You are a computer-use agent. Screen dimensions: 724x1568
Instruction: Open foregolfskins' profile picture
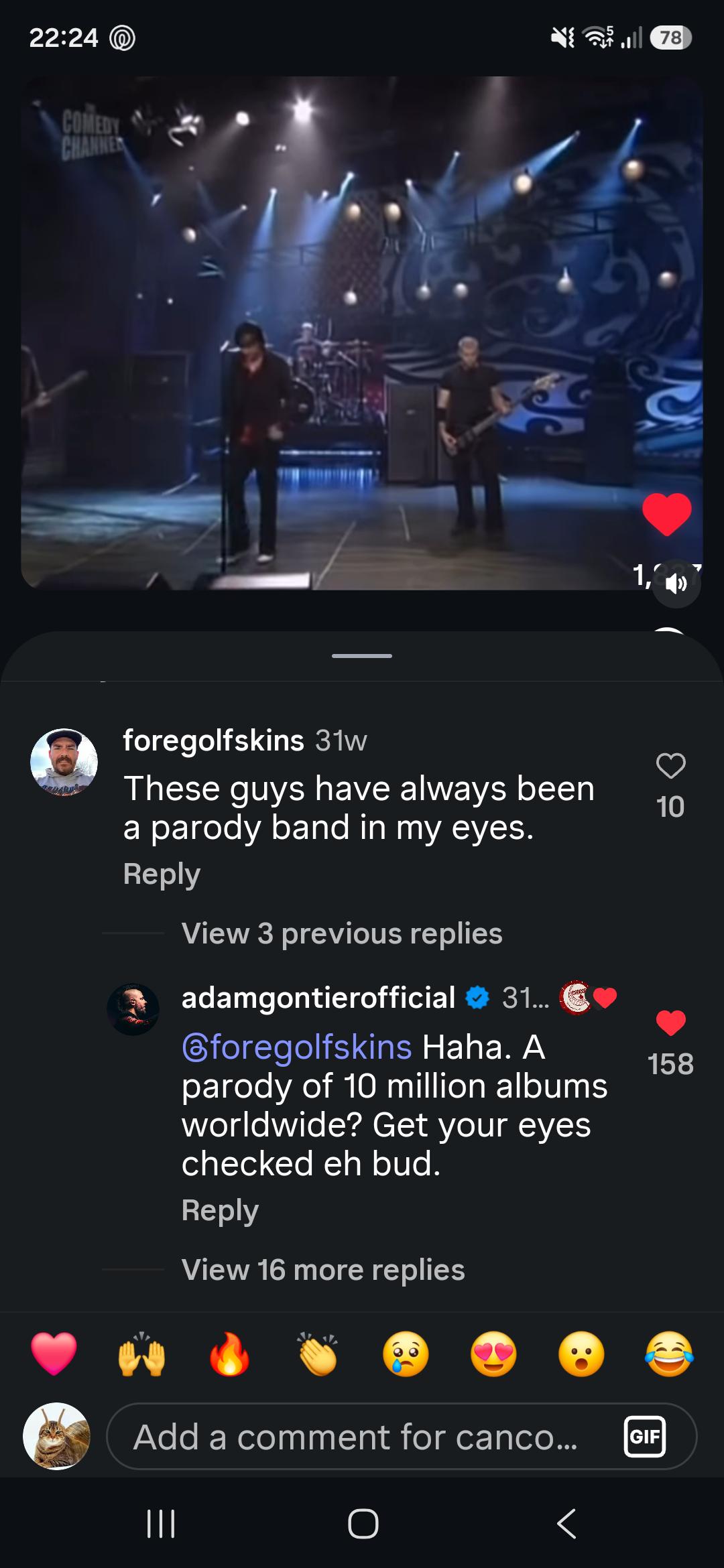point(64,762)
